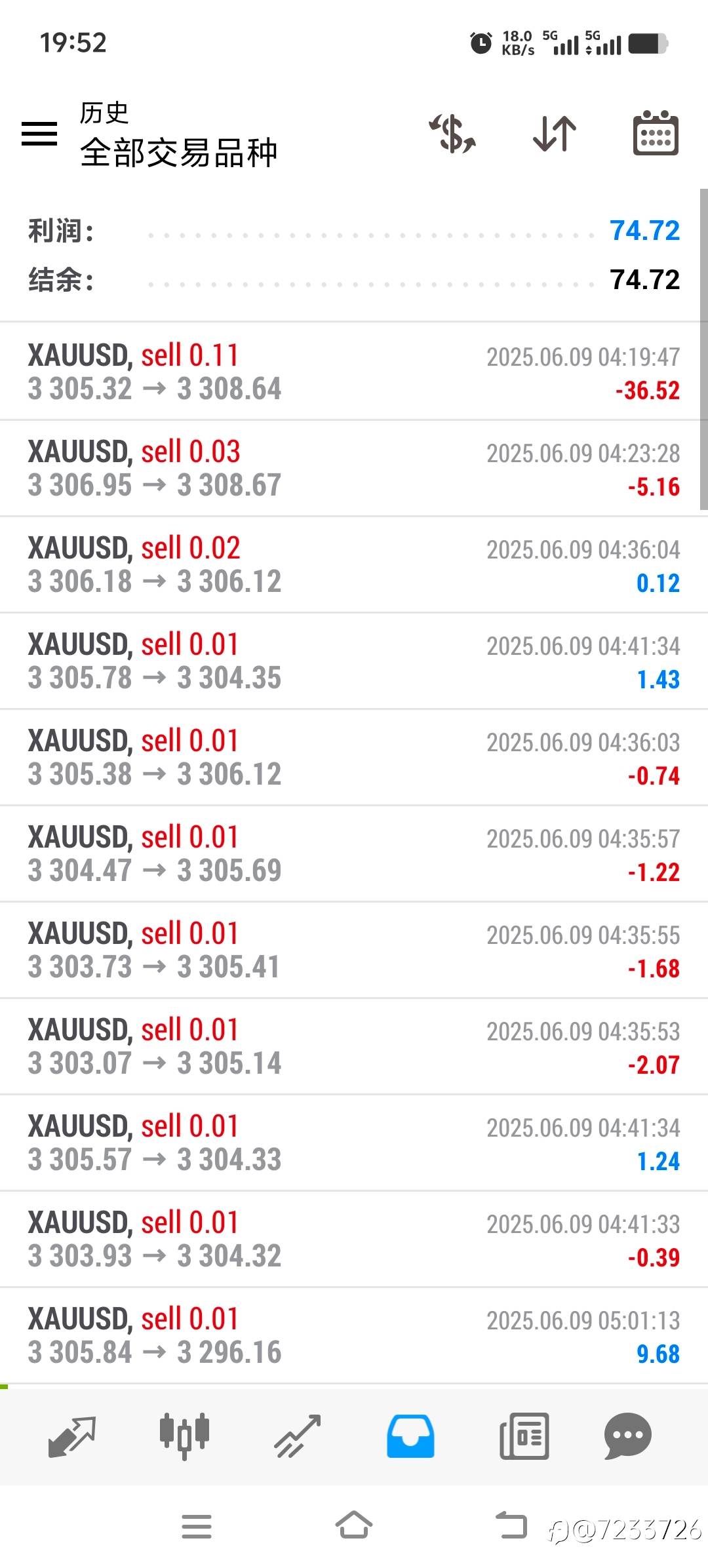Viewport: 708px width, 1568px height.
Task: Tap the system back button
Action: tap(511, 1525)
